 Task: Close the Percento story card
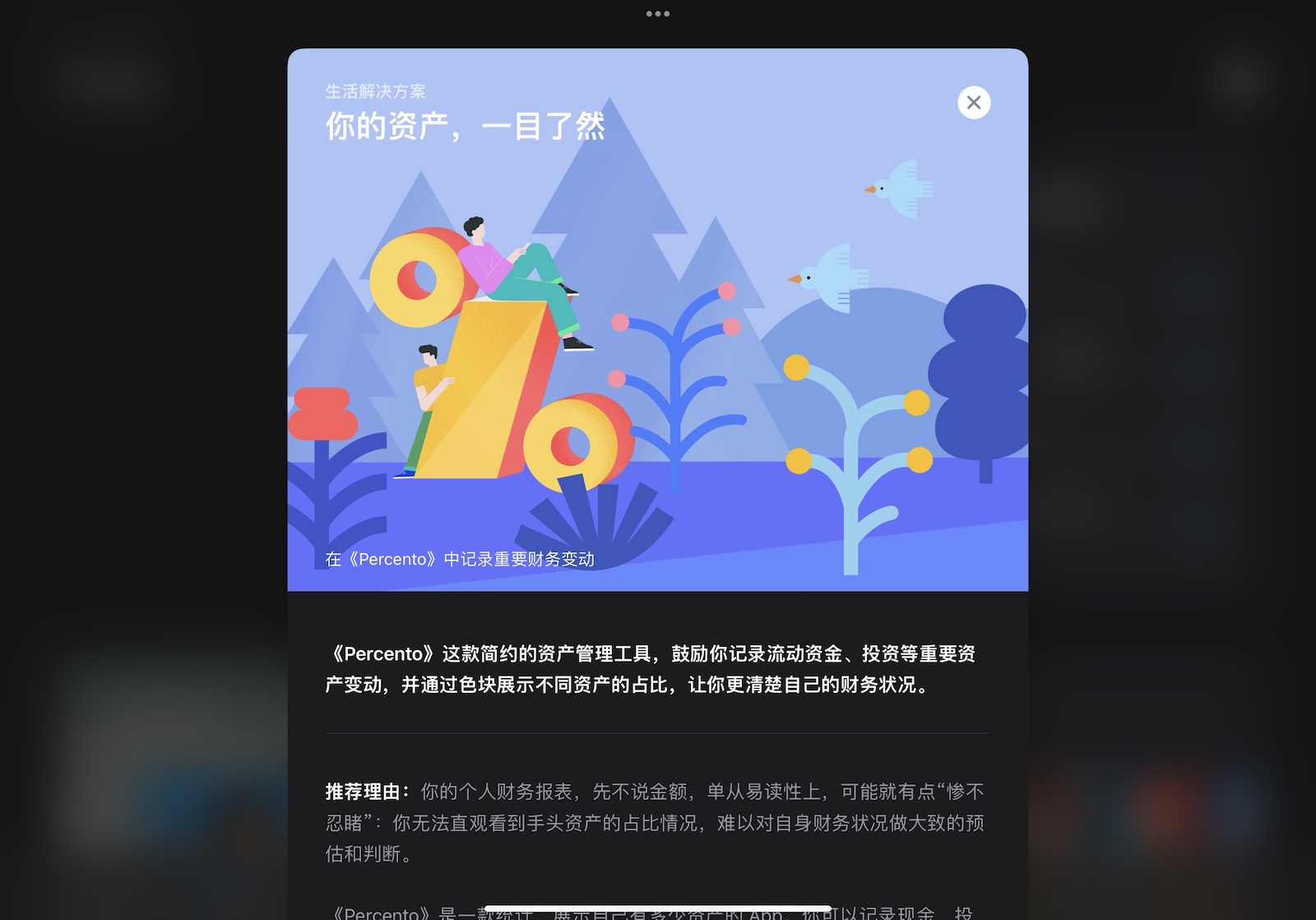point(974,103)
